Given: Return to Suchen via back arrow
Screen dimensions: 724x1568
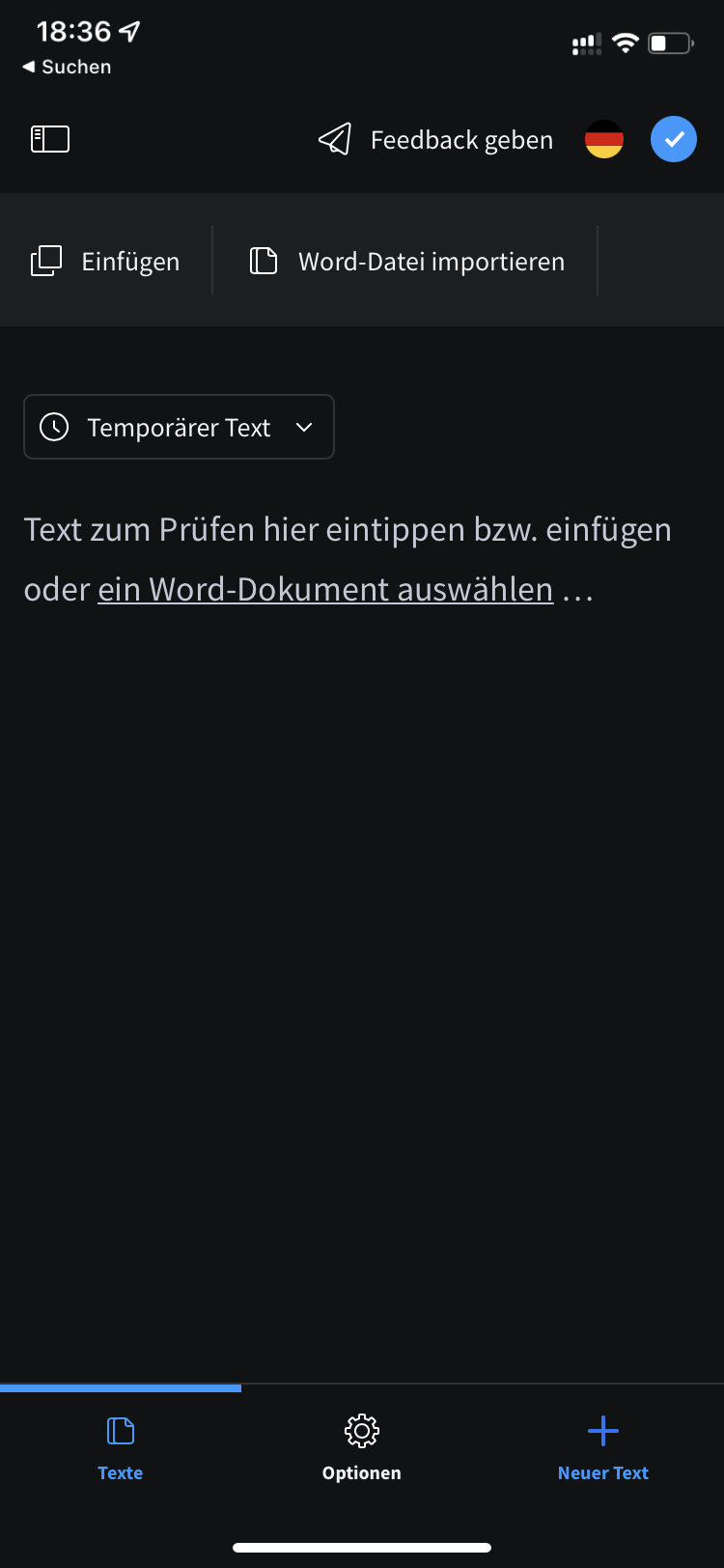Looking at the screenshot, I should click(x=67, y=67).
